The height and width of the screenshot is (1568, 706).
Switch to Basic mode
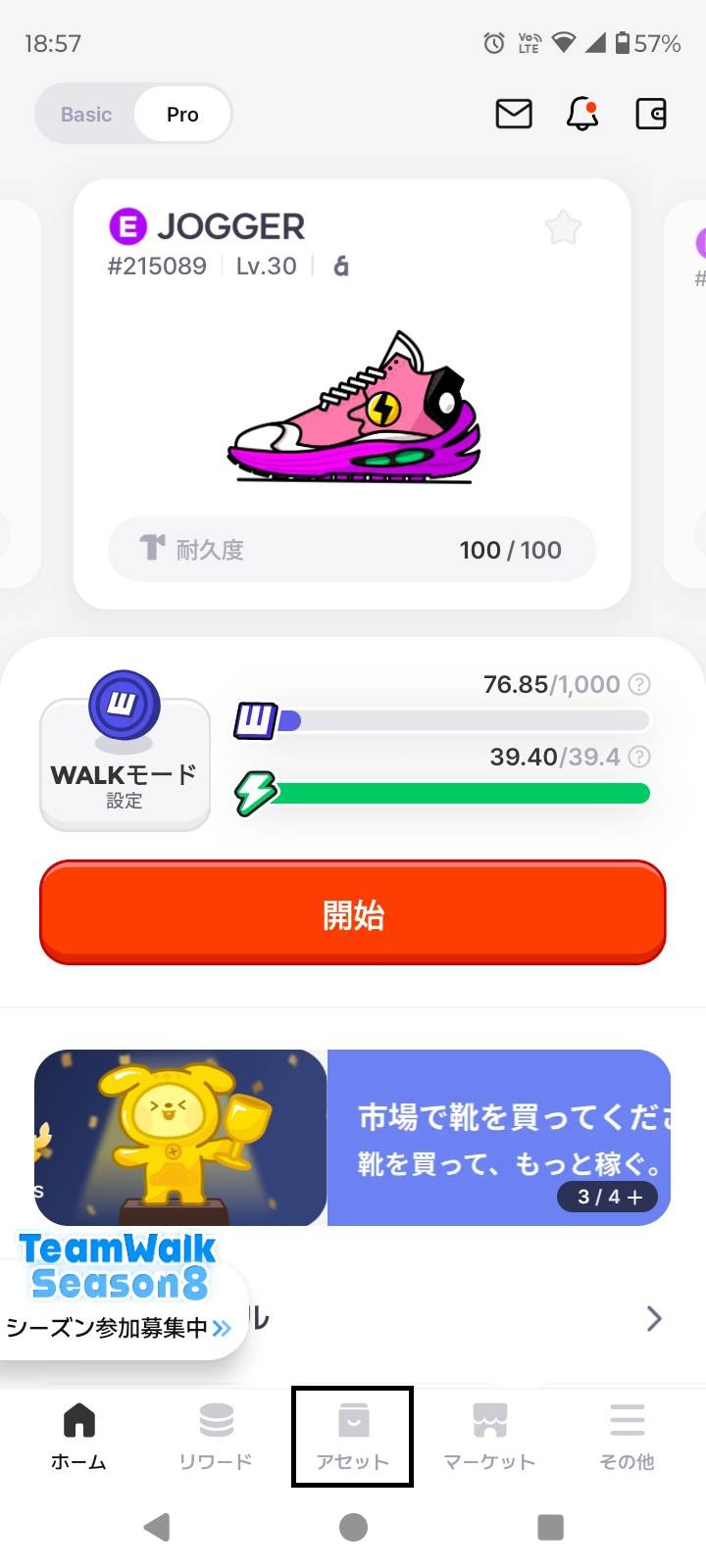[x=86, y=115]
